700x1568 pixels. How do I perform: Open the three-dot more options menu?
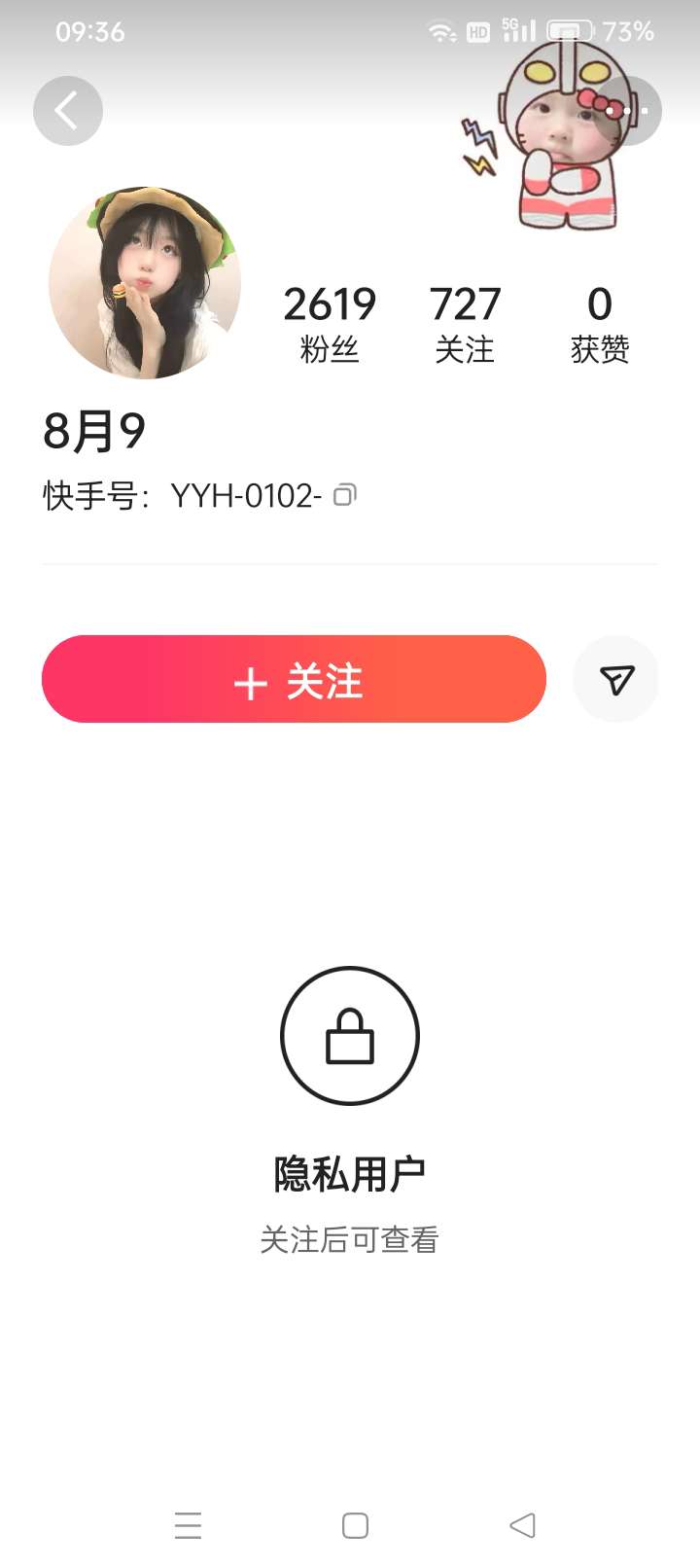(x=629, y=111)
